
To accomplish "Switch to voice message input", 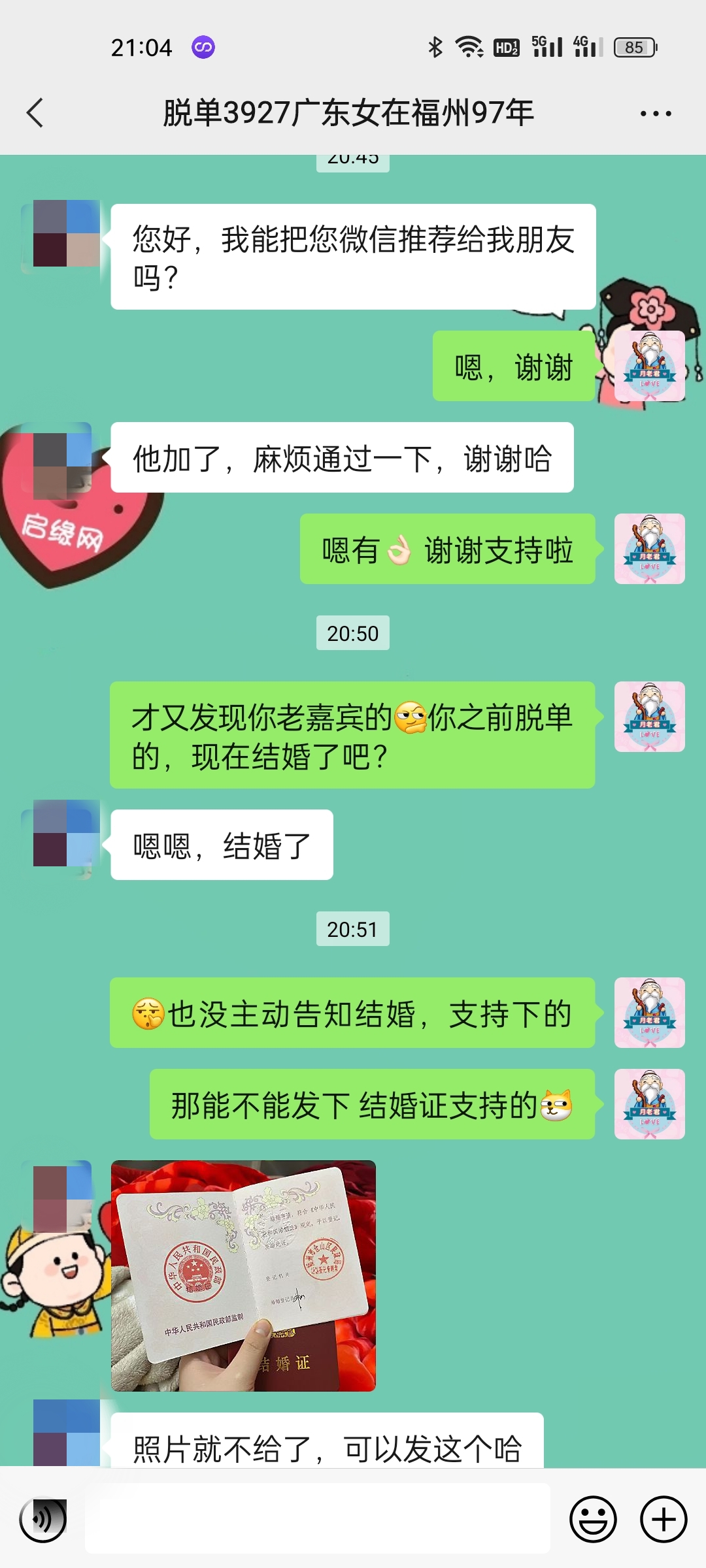I will (43, 1519).
